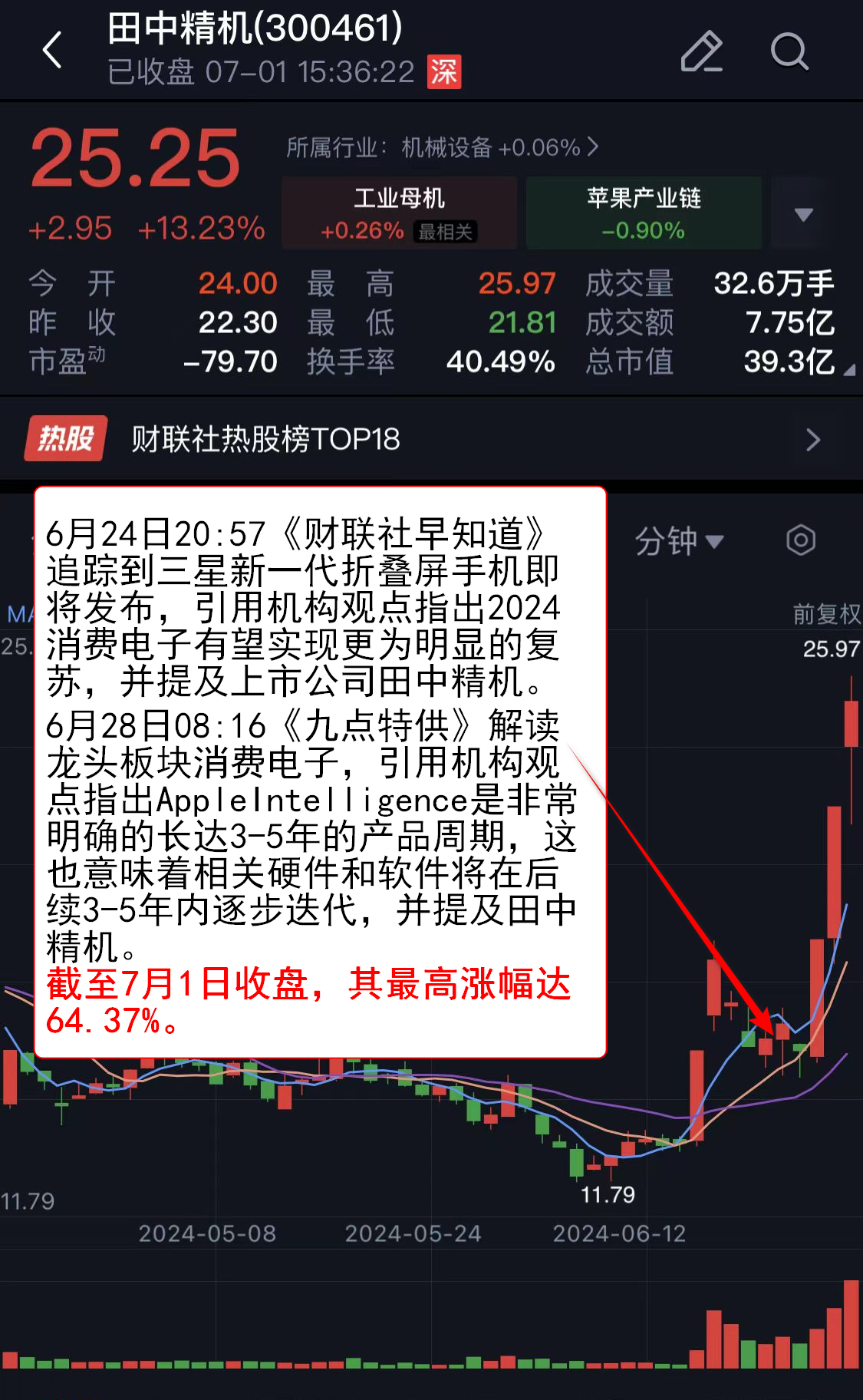
Task: Go back using the back arrow
Action: [x=52, y=51]
